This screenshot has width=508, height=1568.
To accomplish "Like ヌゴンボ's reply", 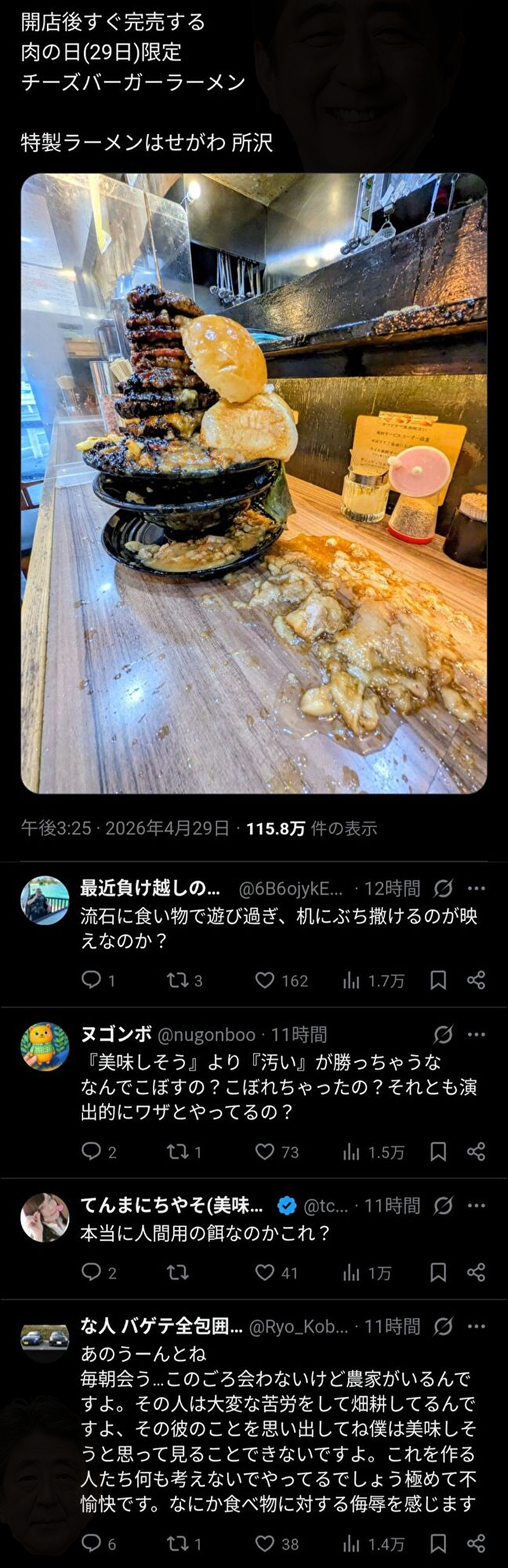I will [266, 1151].
